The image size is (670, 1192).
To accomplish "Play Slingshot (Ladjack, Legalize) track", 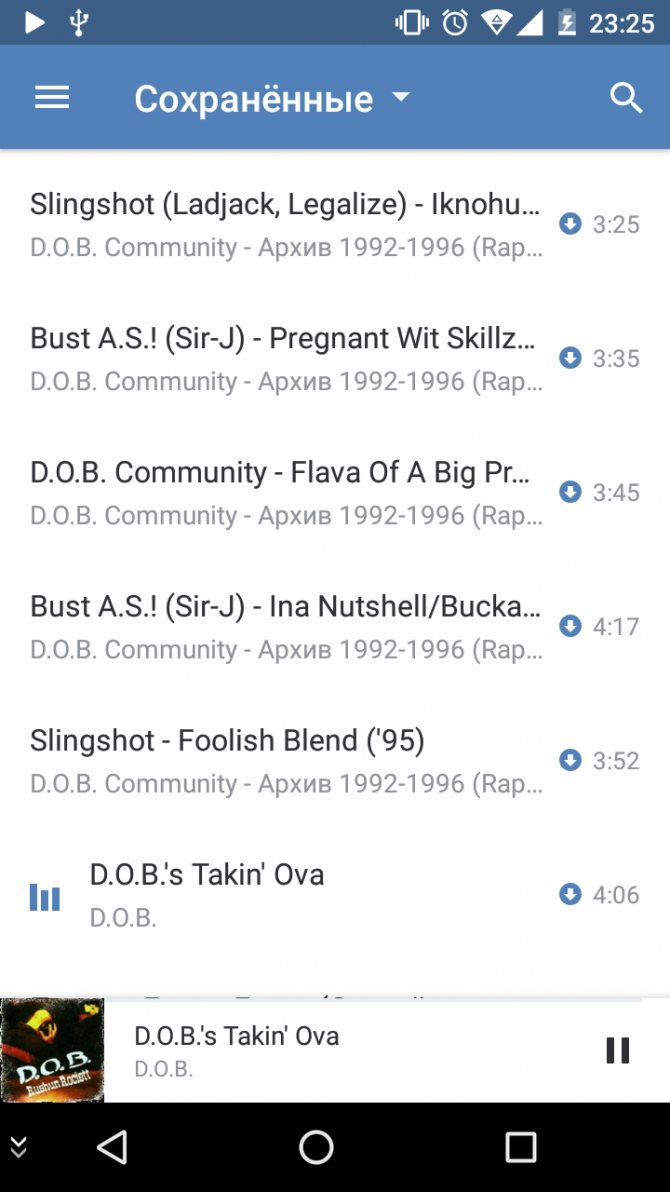I will pos(335,225).
